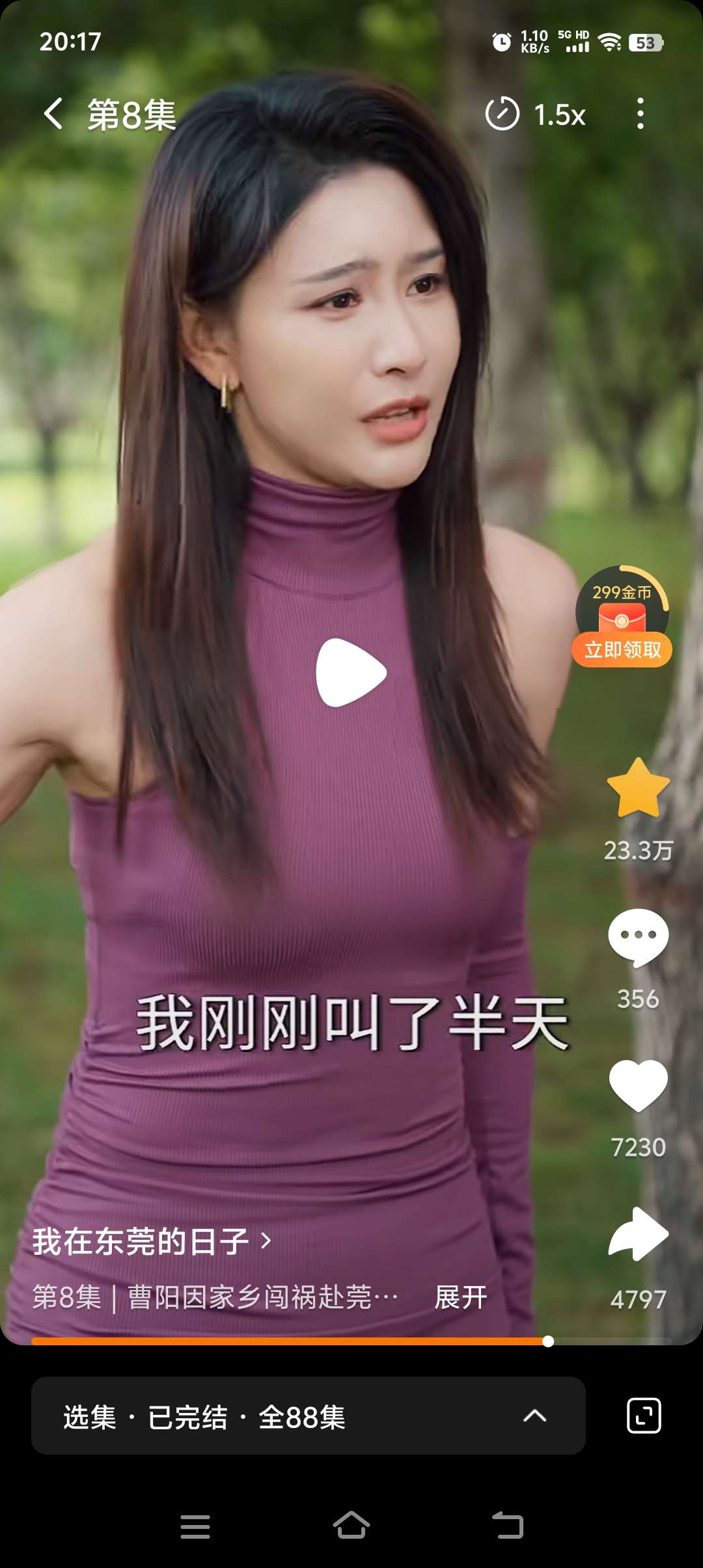
Task: Claim the 299 gold coins reward
Action: tap(622, 649)
